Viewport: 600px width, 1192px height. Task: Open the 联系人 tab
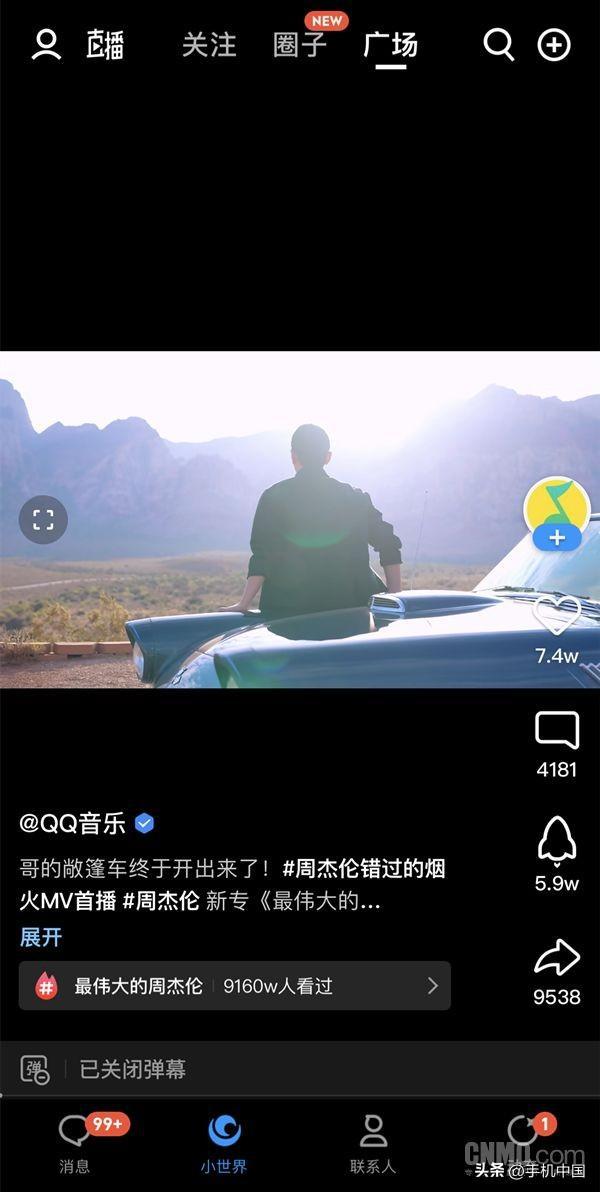click(373, 1143)
